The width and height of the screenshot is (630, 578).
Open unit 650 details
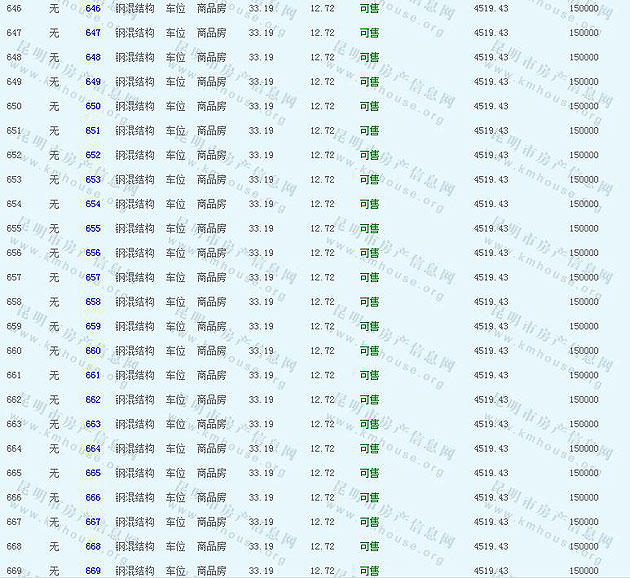coord(93,106)
